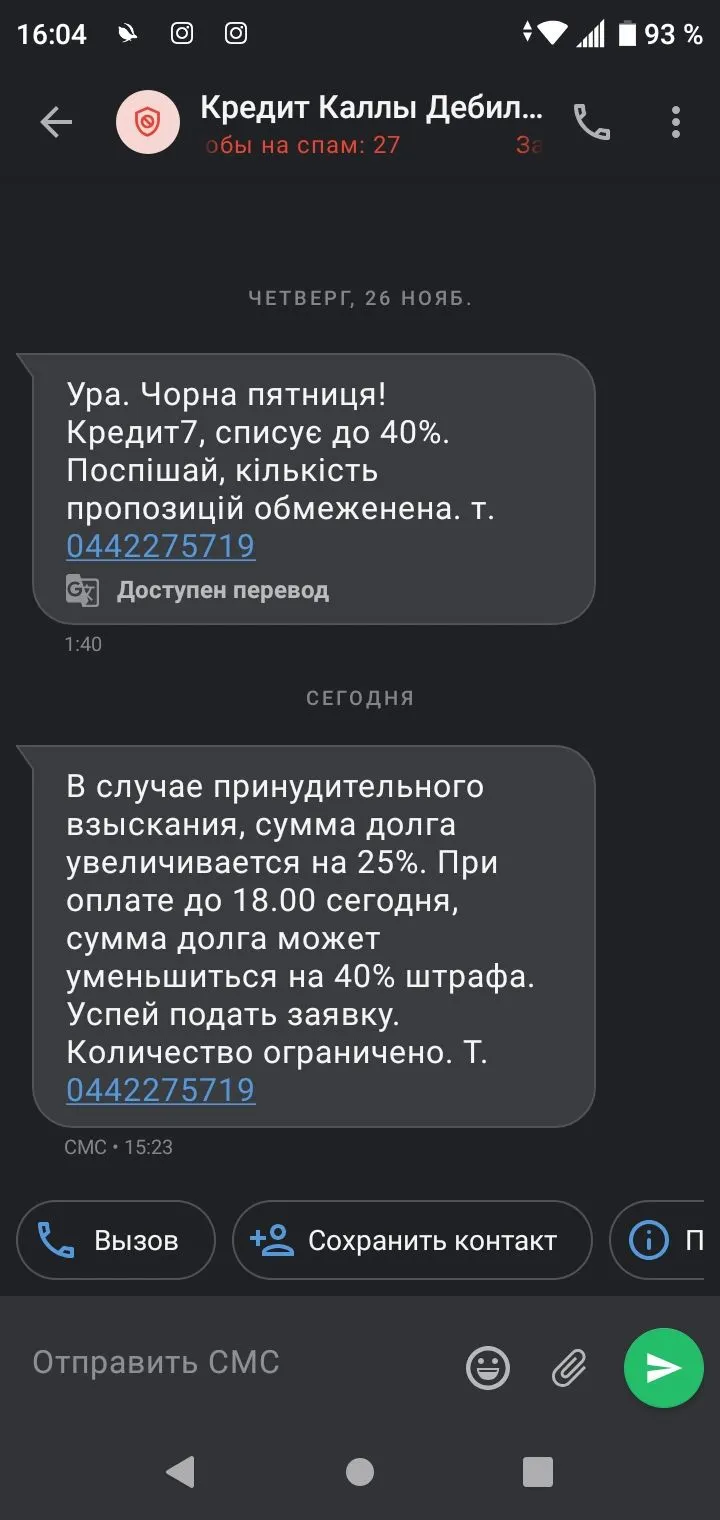Open the emoji picker
The width and height of the screenshot is (720, 1520).
coord(488,1367)
